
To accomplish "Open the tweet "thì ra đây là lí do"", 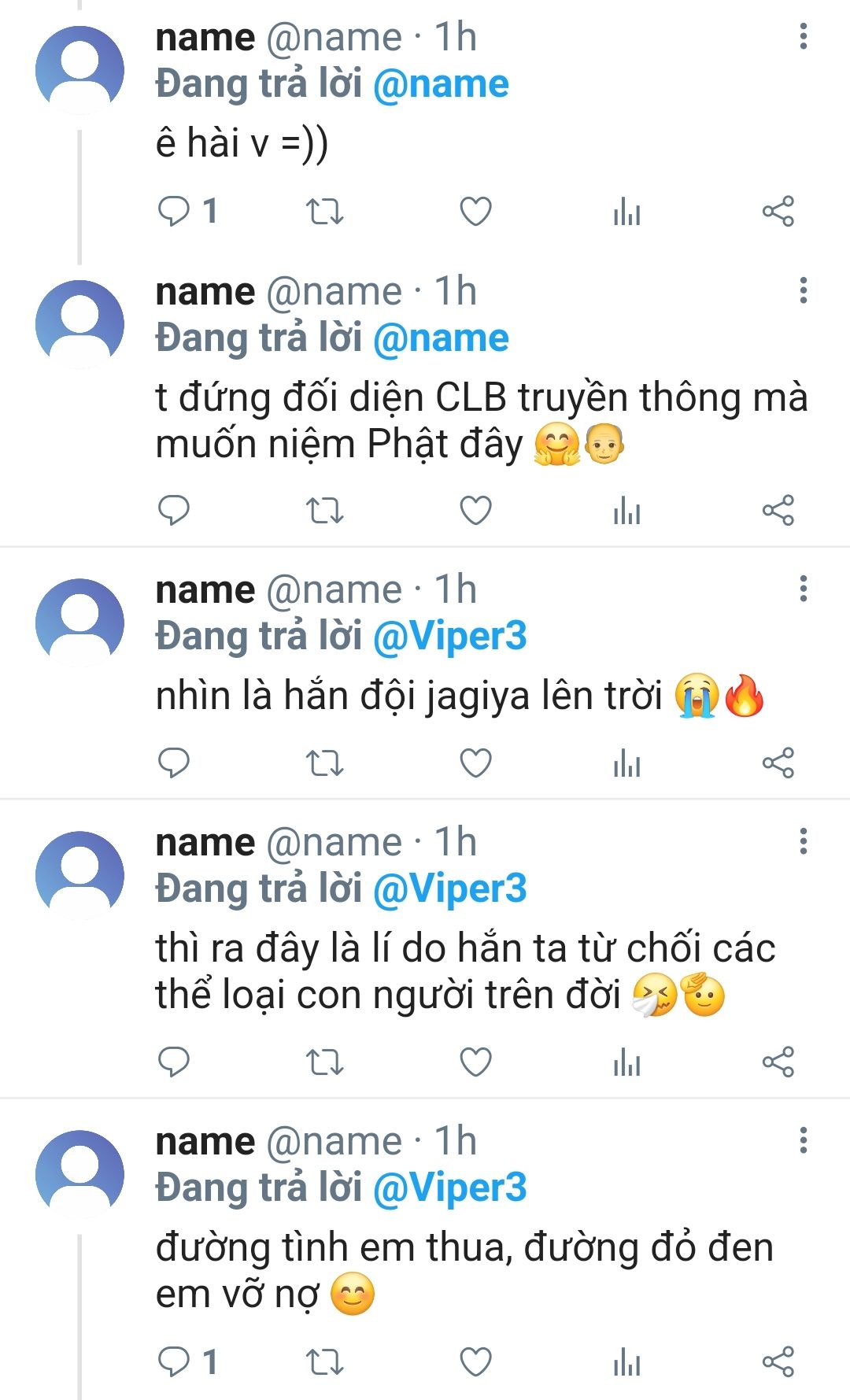I will click(464, 971).
